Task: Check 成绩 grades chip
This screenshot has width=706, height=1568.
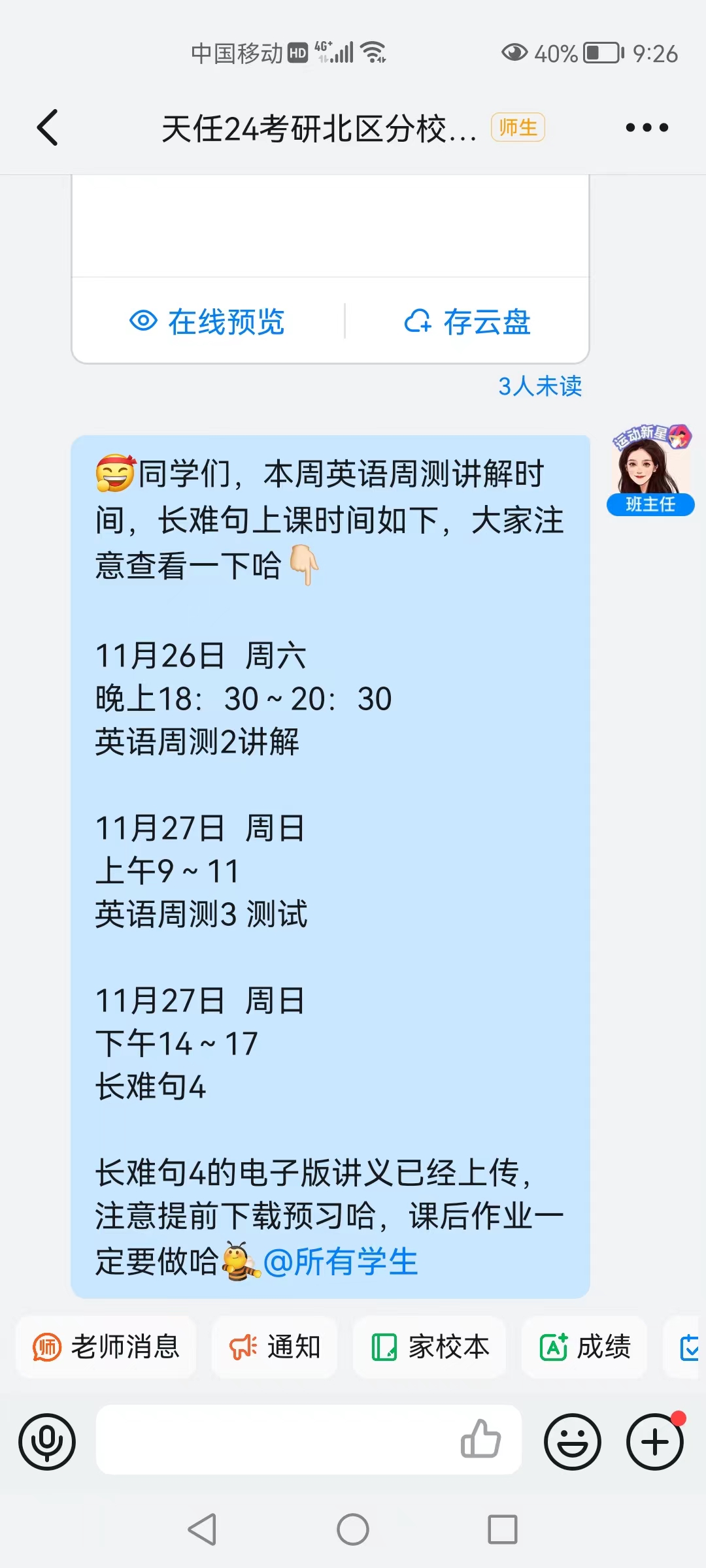Action: point(584,1347)
